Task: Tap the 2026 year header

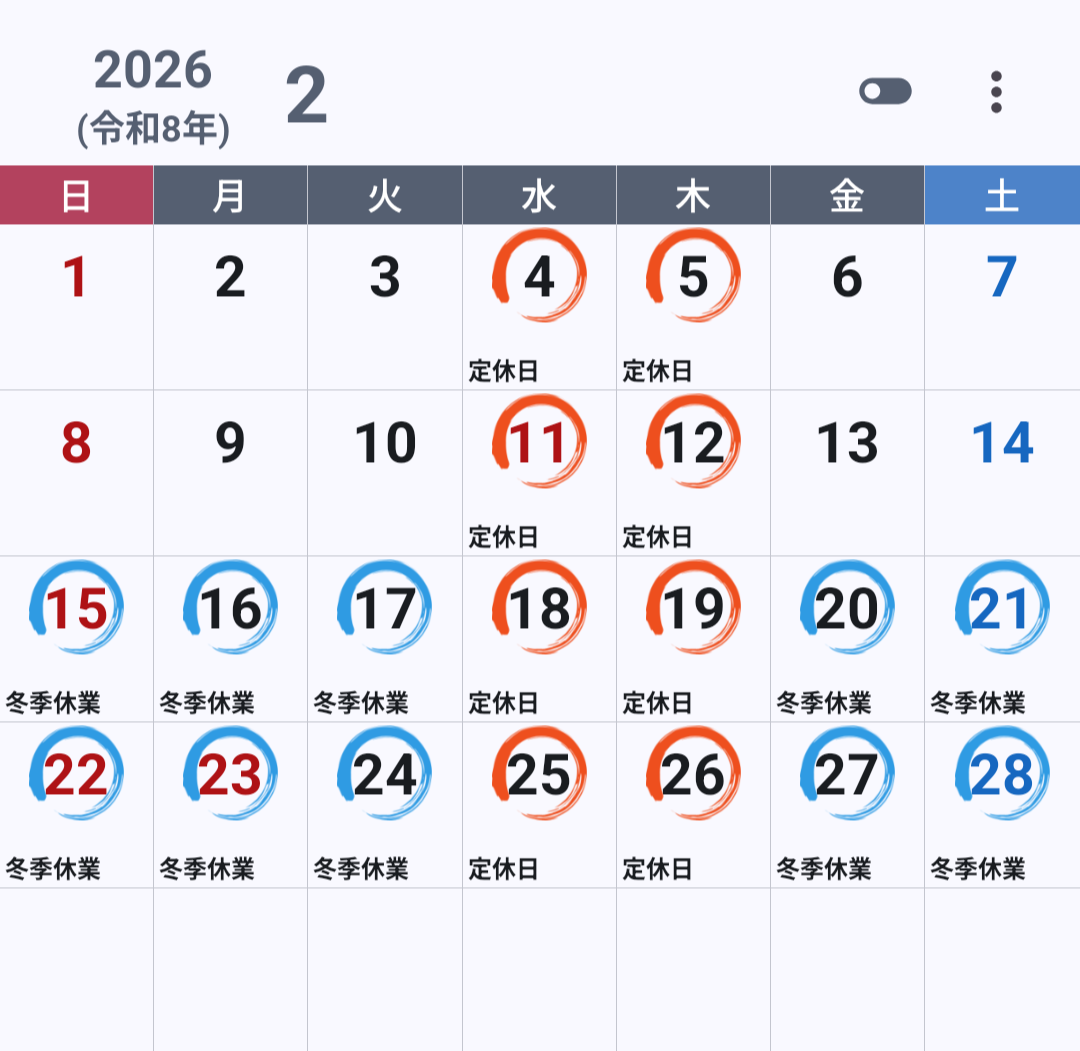Action: (153, 72)
